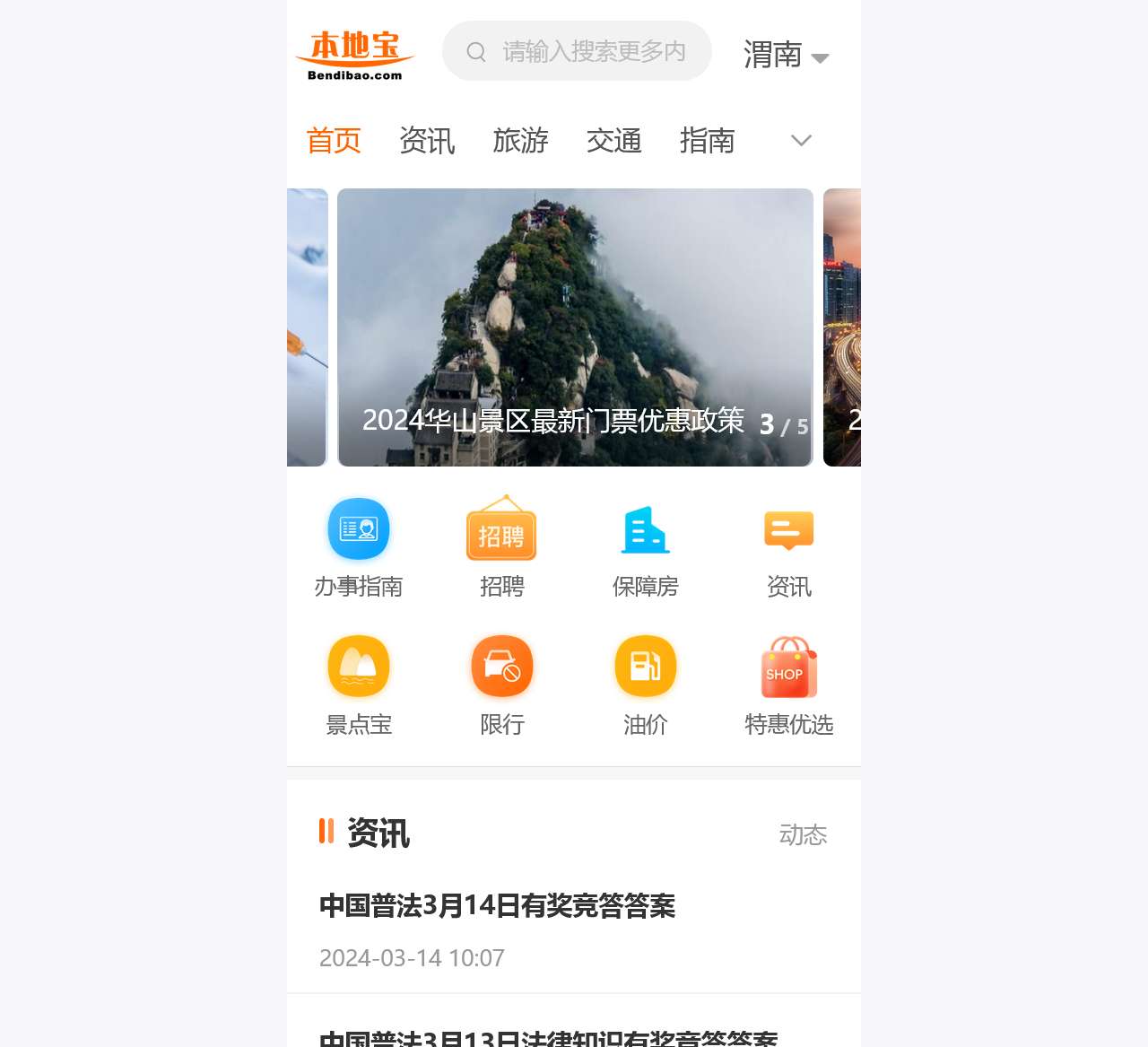Tap the 本地宝 logo to go home

click(x=355, y=56)
